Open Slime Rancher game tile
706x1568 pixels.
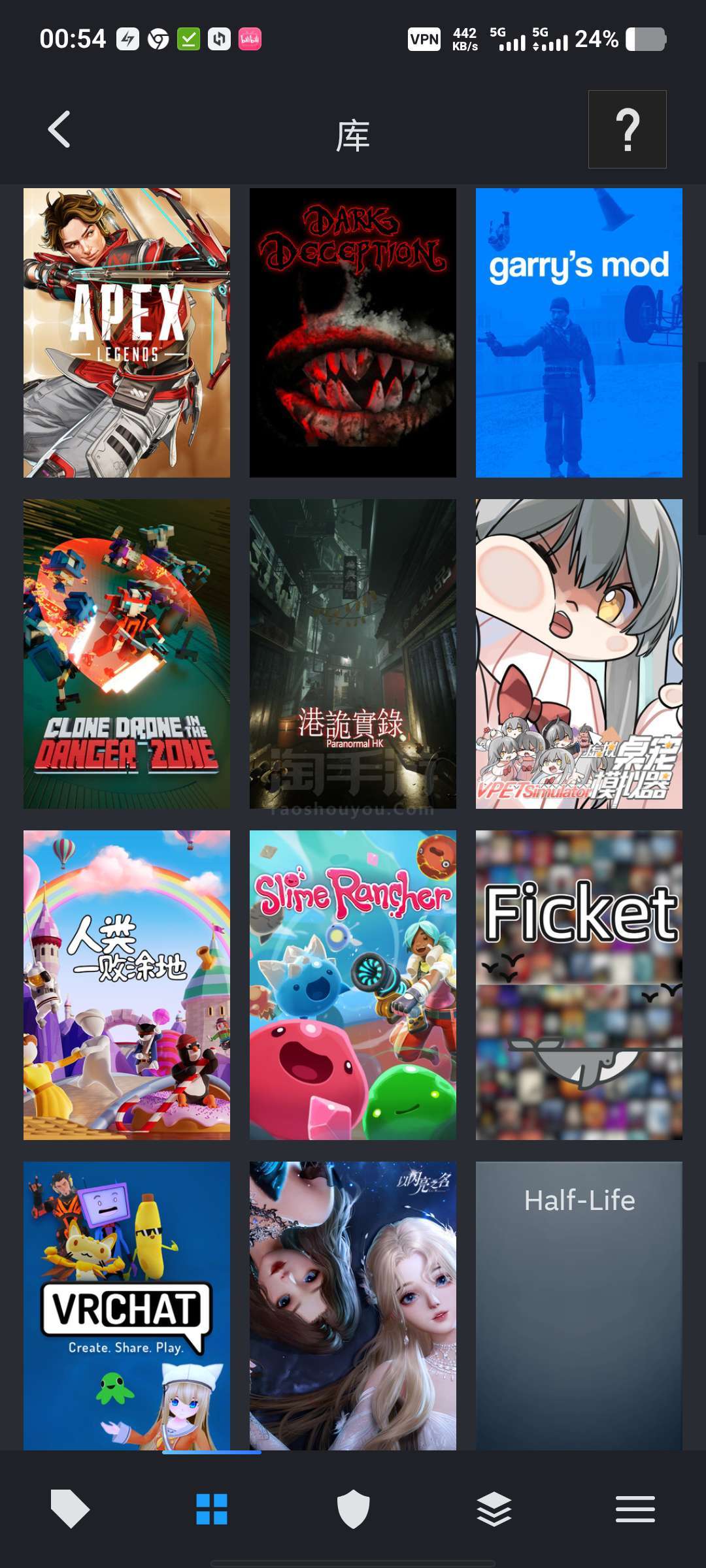353,985
